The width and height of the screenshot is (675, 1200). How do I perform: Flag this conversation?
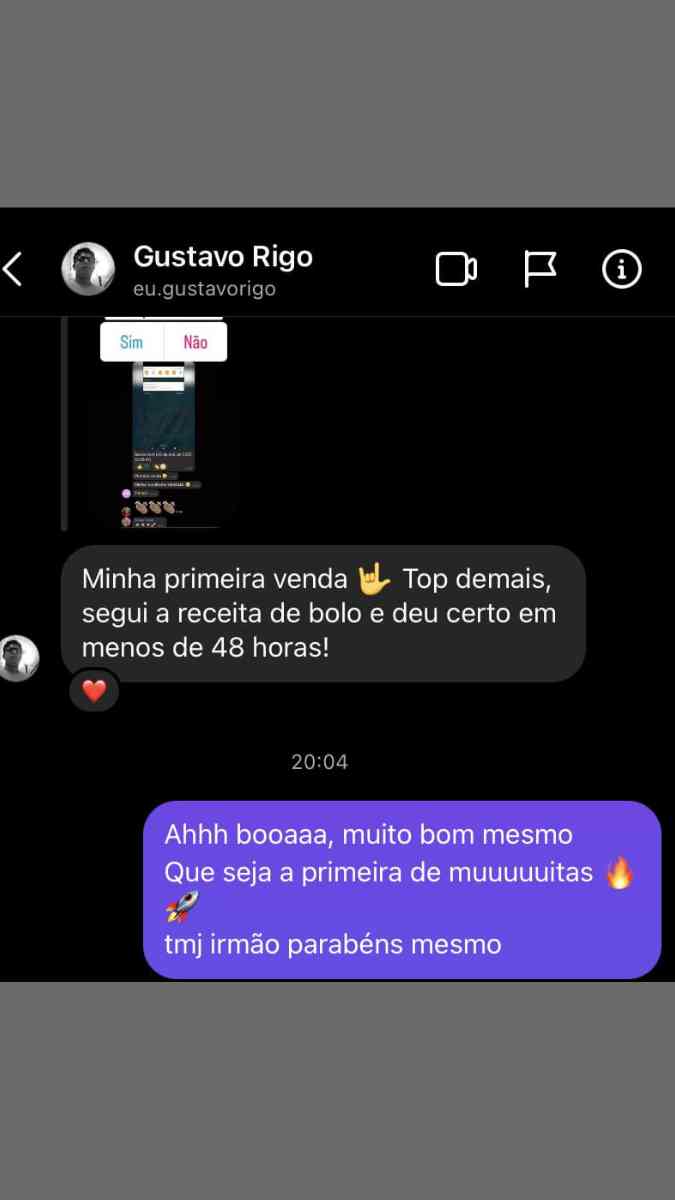(540, 269)
